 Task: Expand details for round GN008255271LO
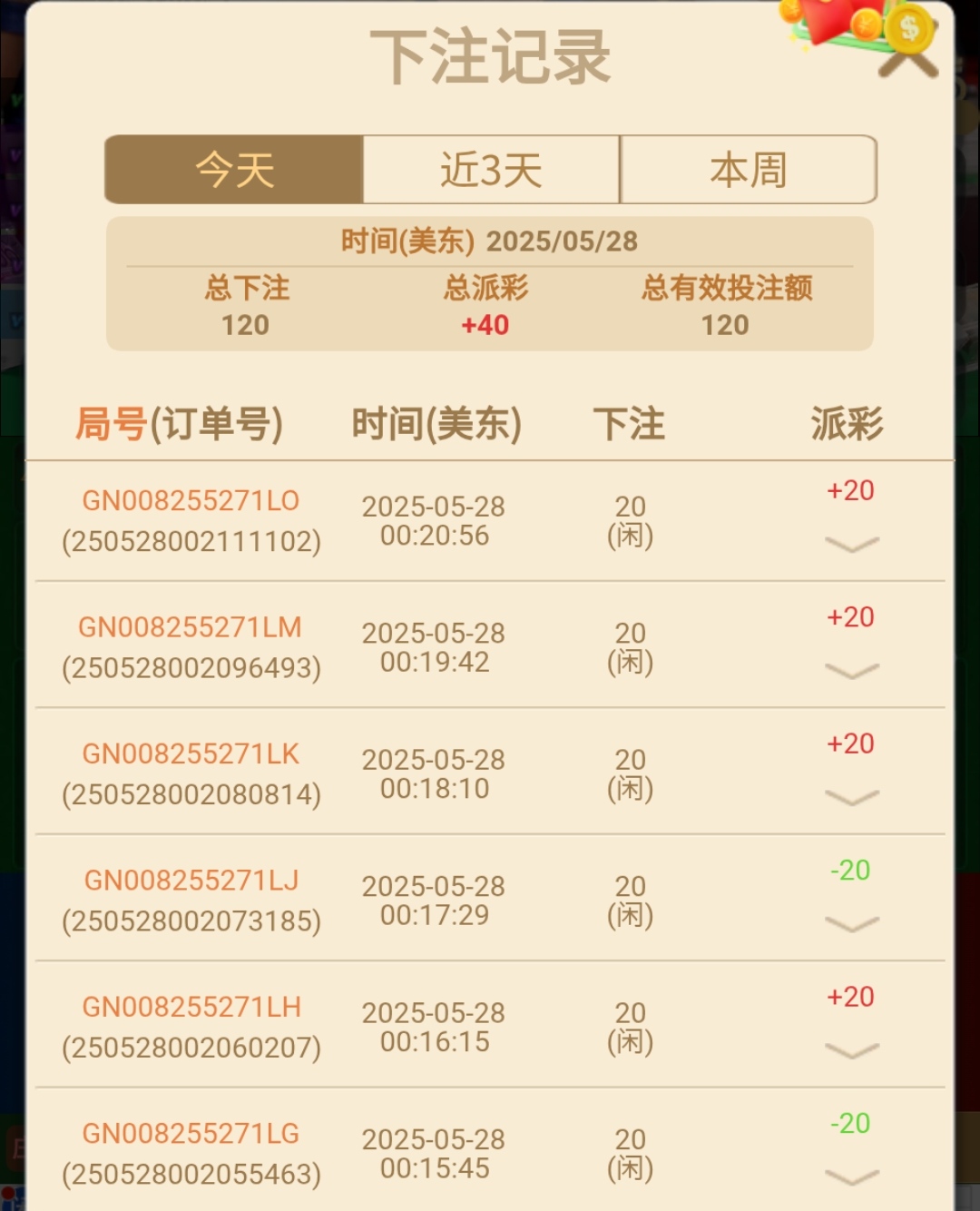(851, 544)
